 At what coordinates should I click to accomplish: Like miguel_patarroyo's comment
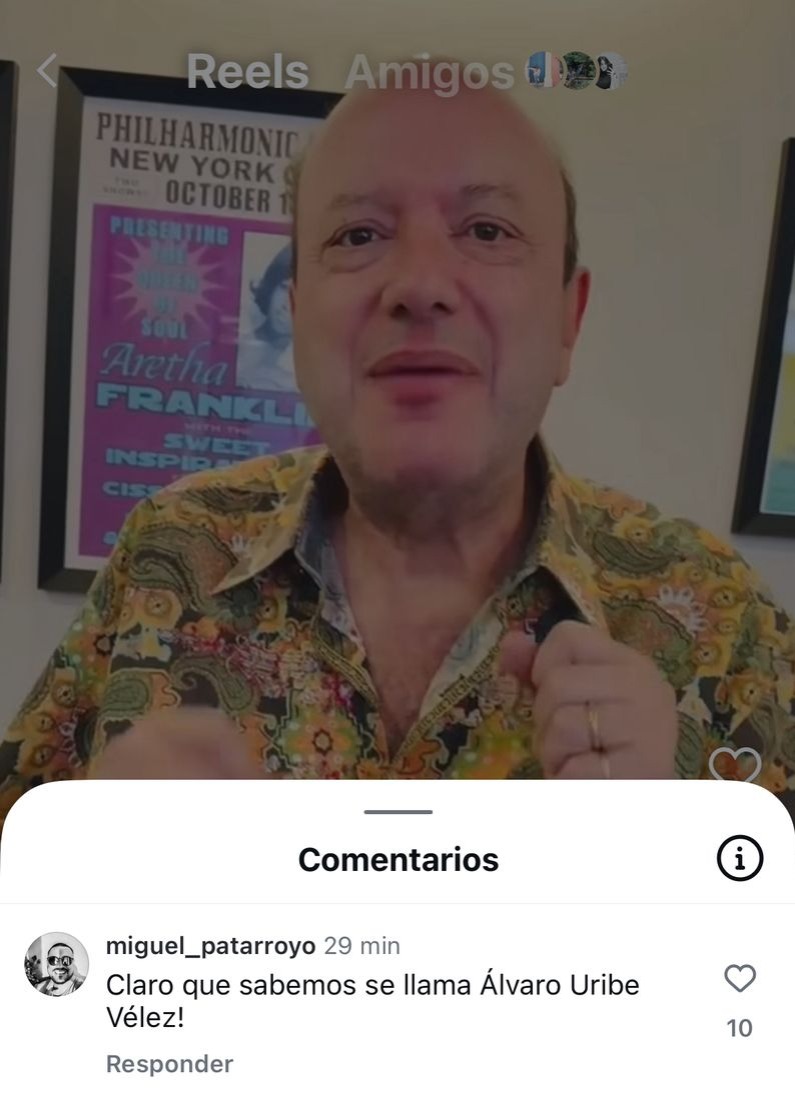[740, 979]
